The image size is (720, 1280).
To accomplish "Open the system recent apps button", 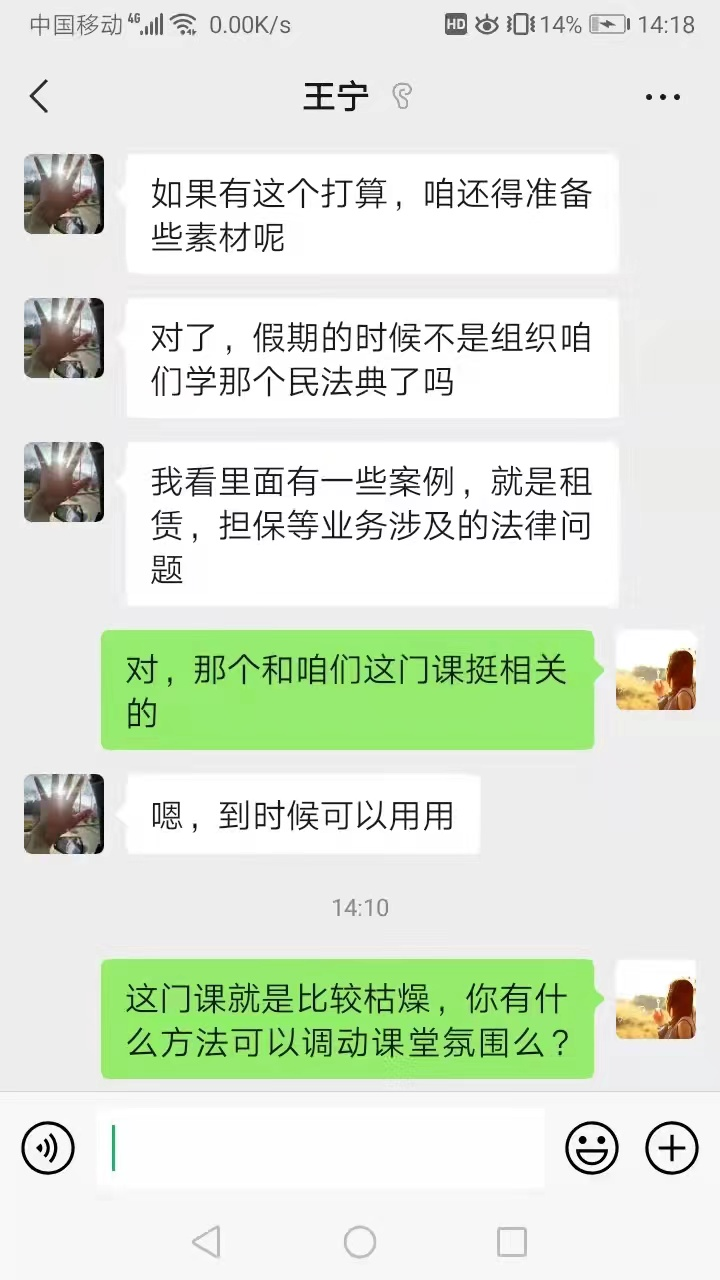I will click(511, 1242).
